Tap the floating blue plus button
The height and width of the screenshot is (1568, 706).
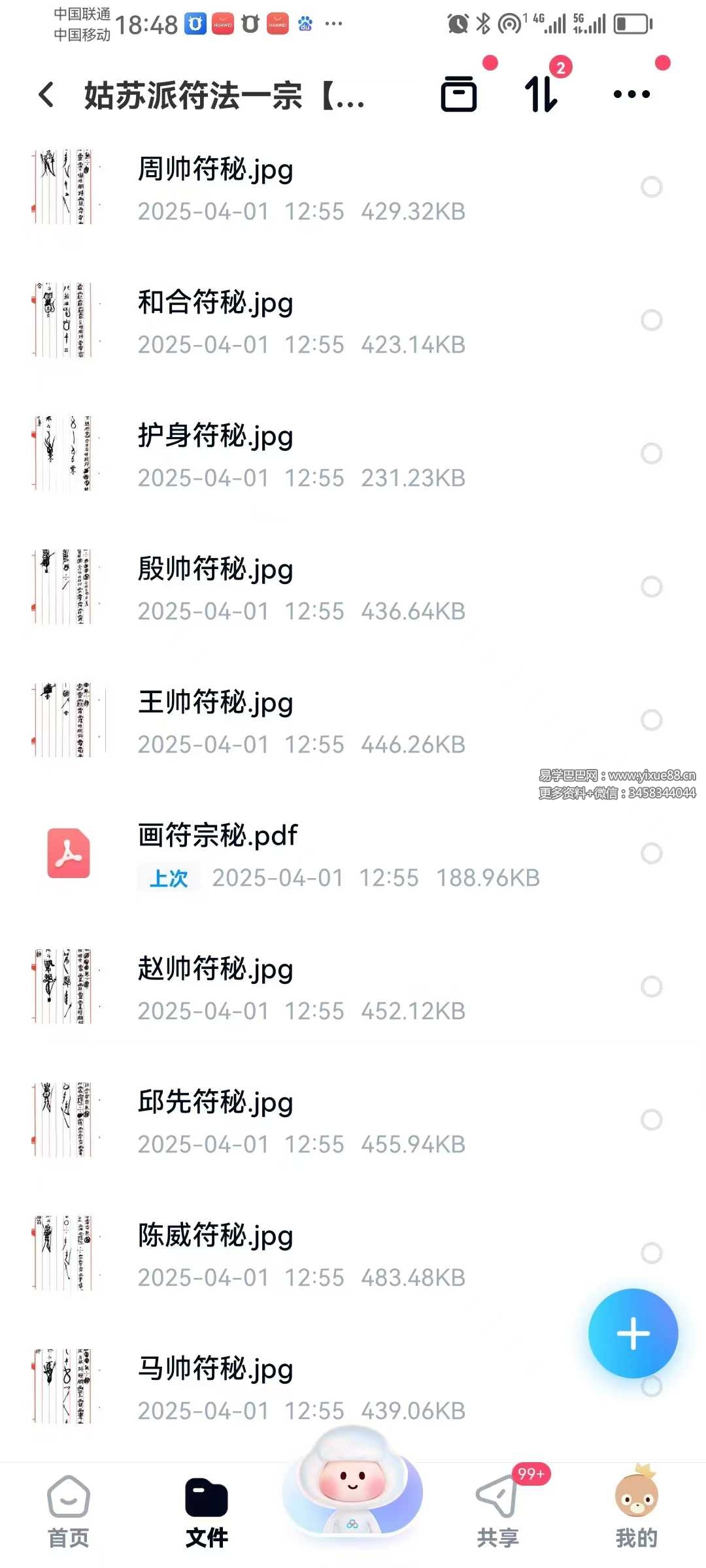coord(632,1334)
